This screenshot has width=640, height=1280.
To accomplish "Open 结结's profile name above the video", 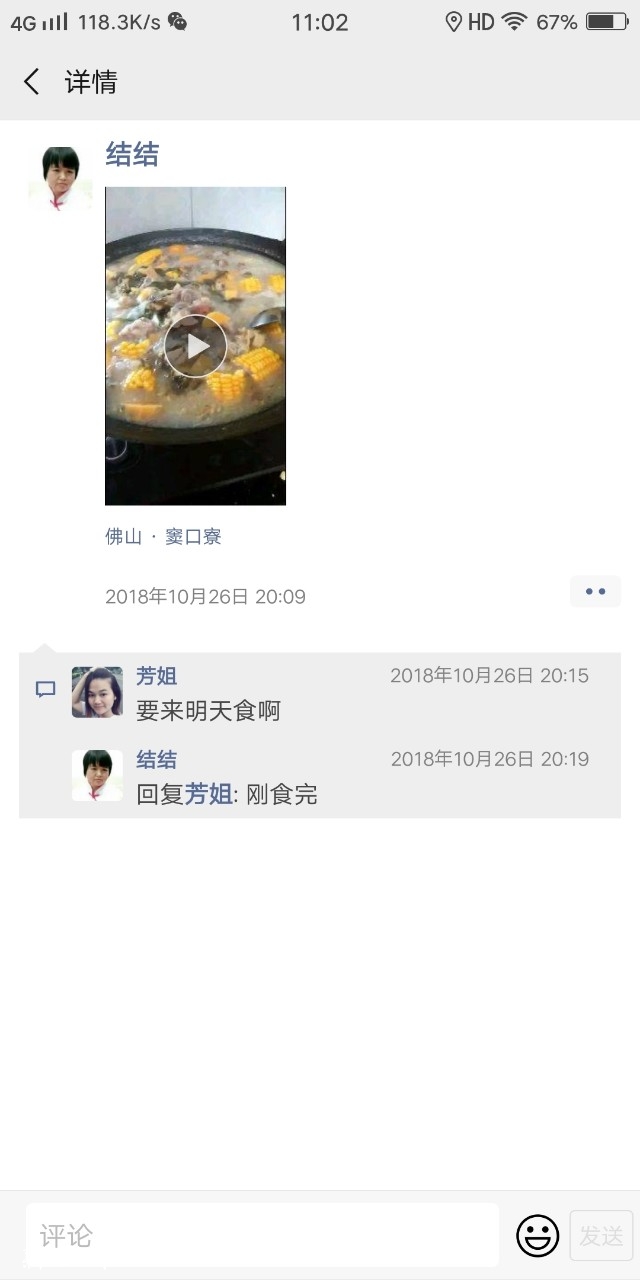I will (132, 154).
